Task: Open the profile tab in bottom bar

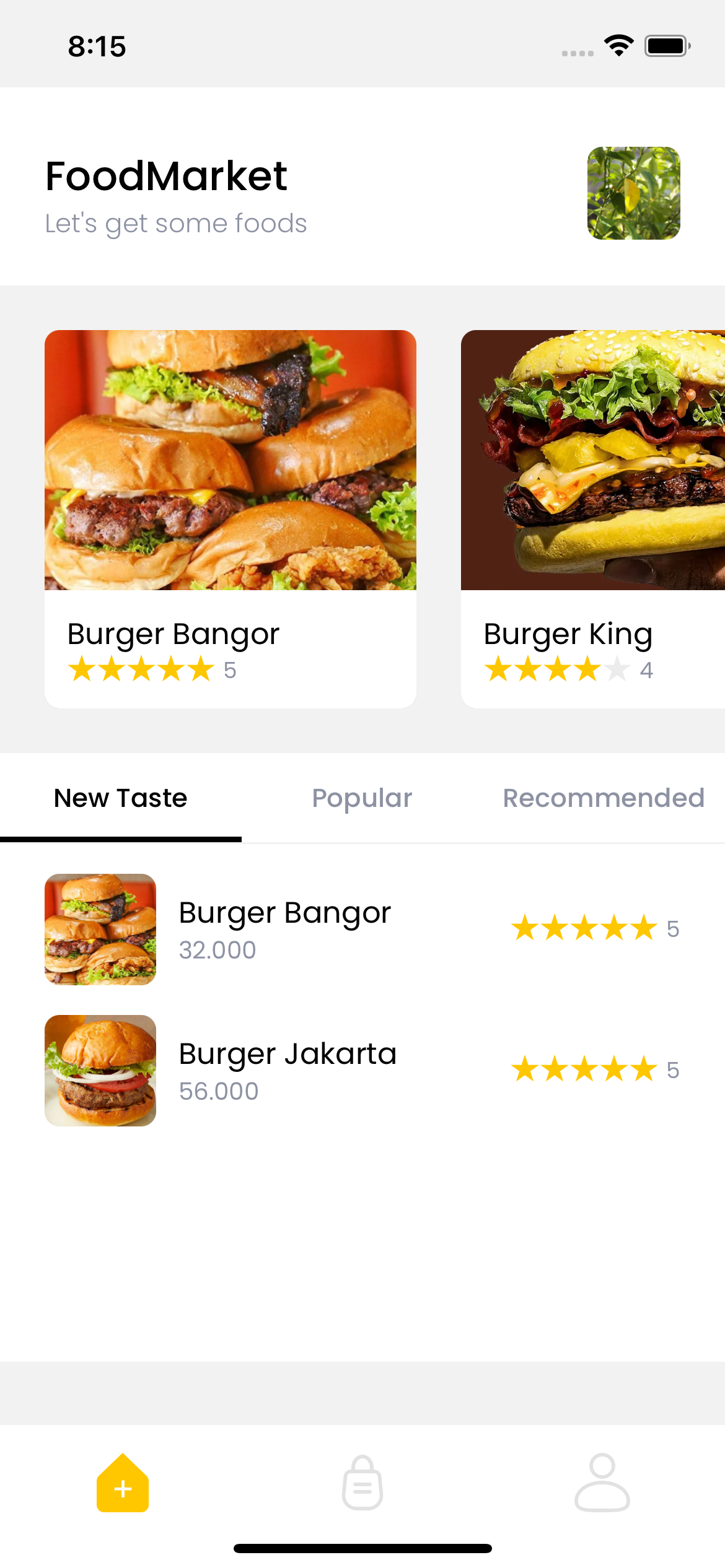Action: 602,1483
